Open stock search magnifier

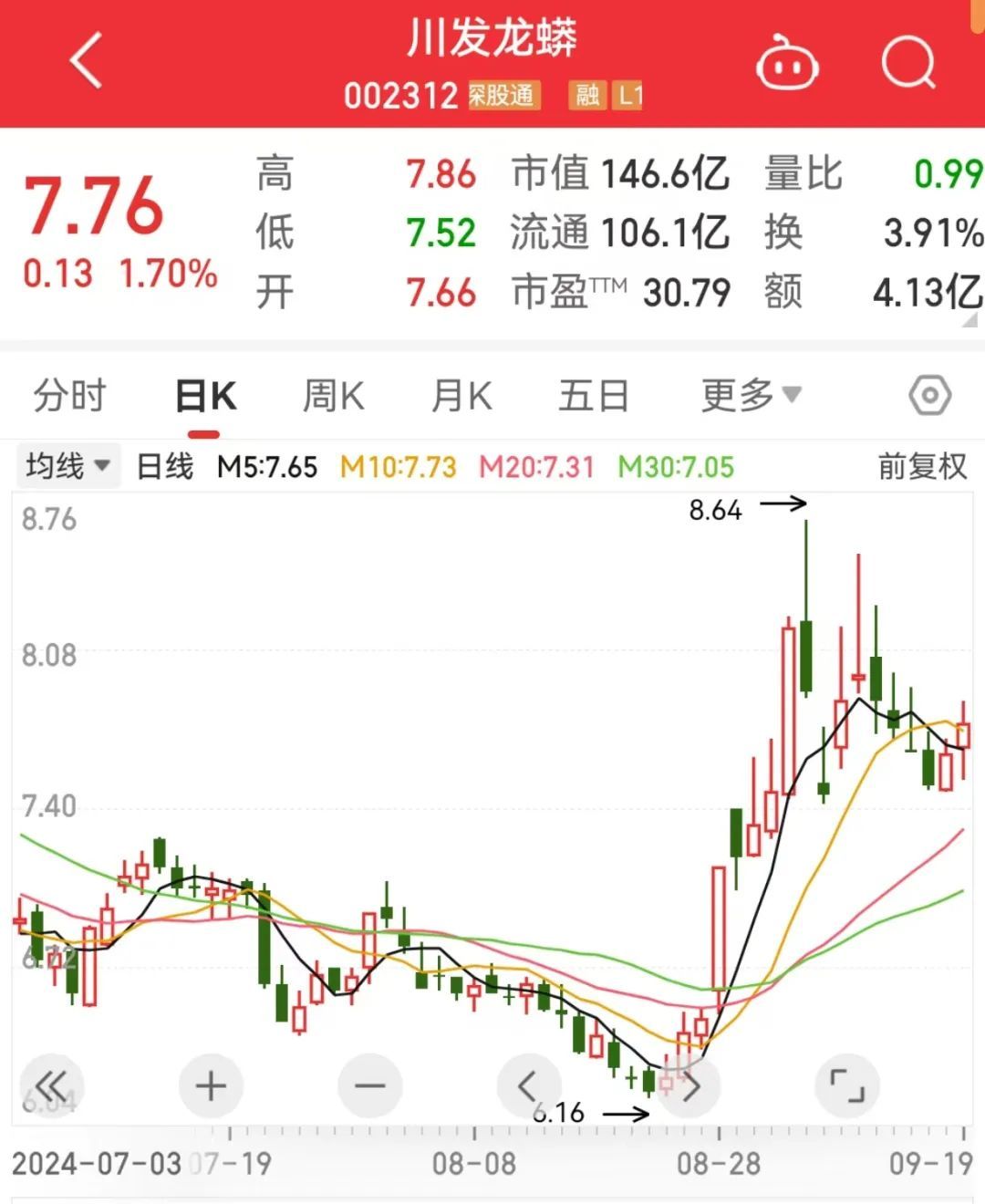[908, 63]
